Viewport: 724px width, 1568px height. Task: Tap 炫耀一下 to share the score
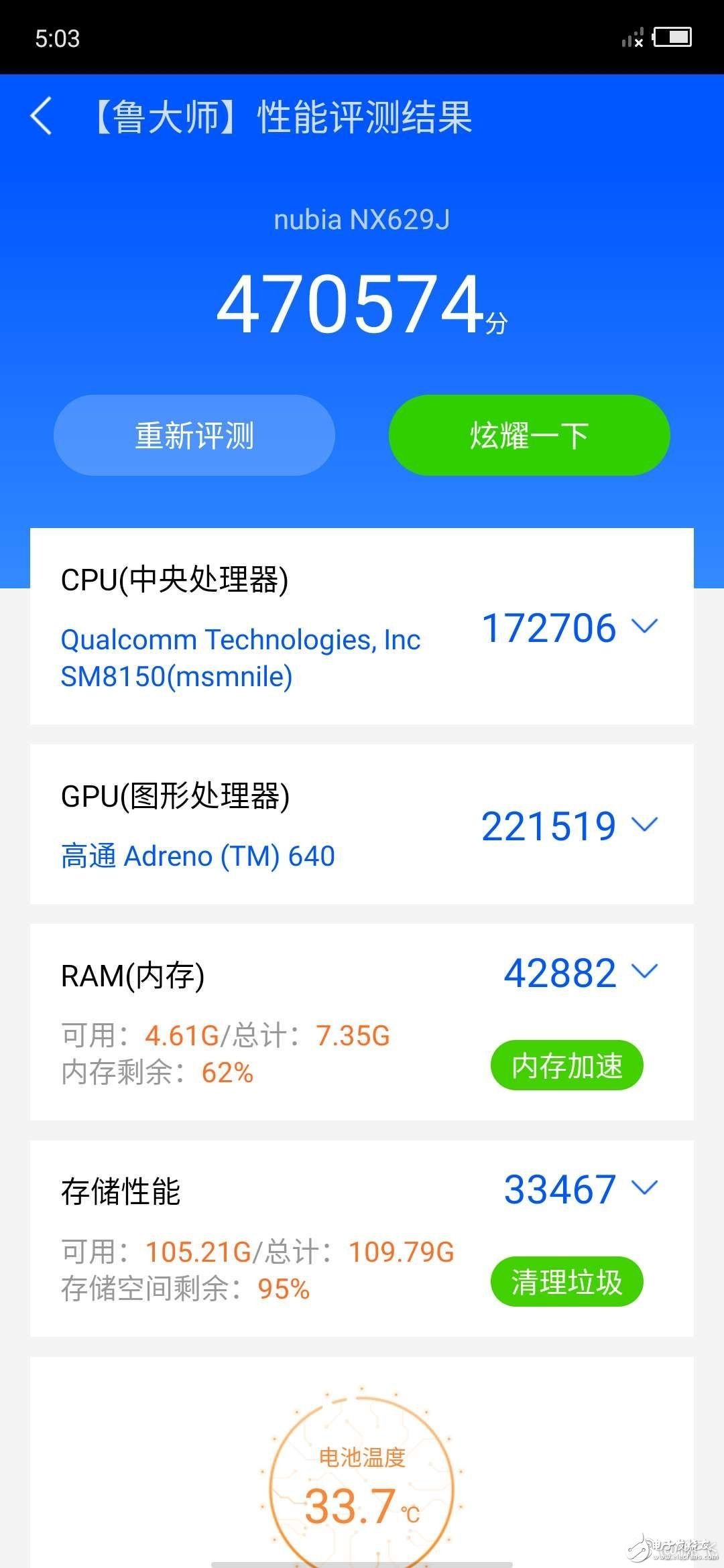click(528, 434)
